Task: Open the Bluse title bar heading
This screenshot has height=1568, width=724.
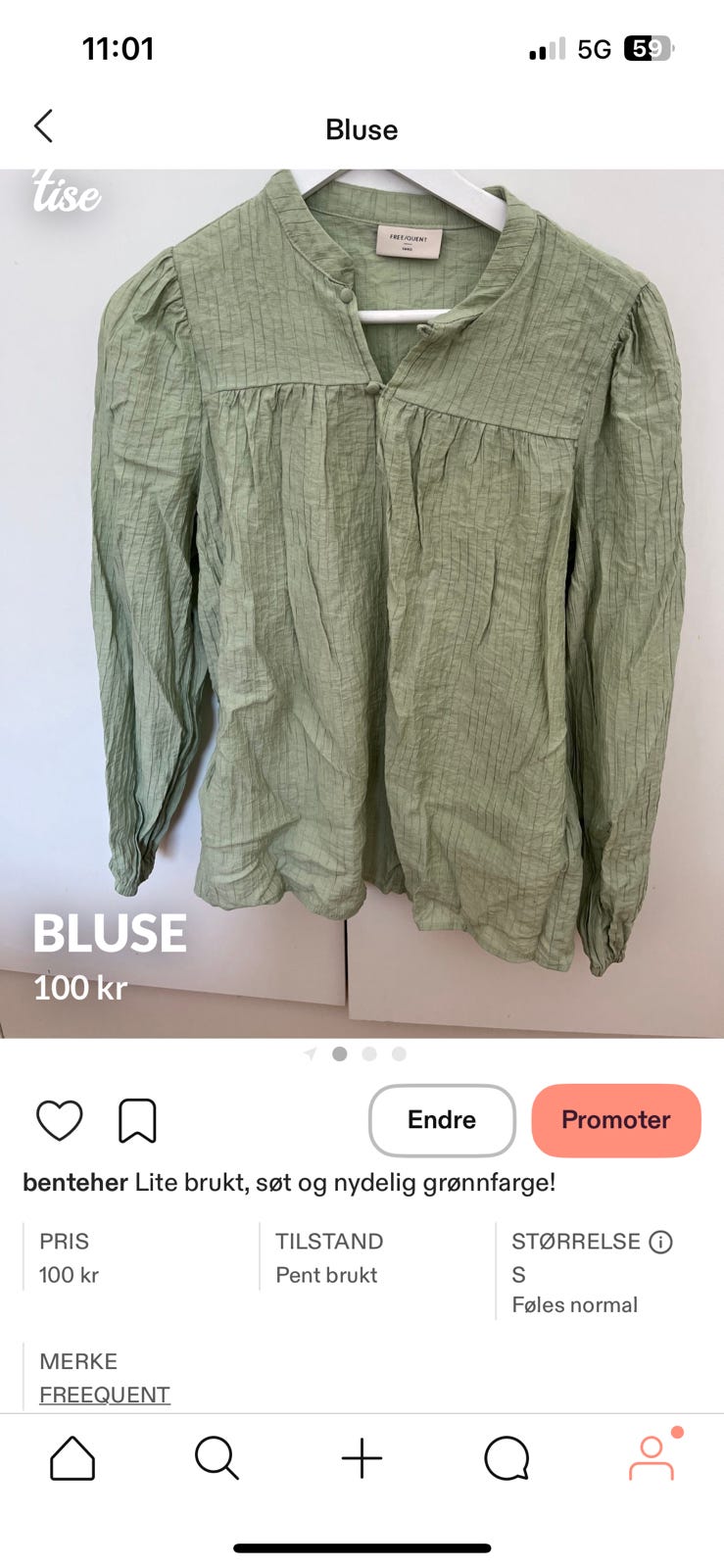Action: click(362, 128)
